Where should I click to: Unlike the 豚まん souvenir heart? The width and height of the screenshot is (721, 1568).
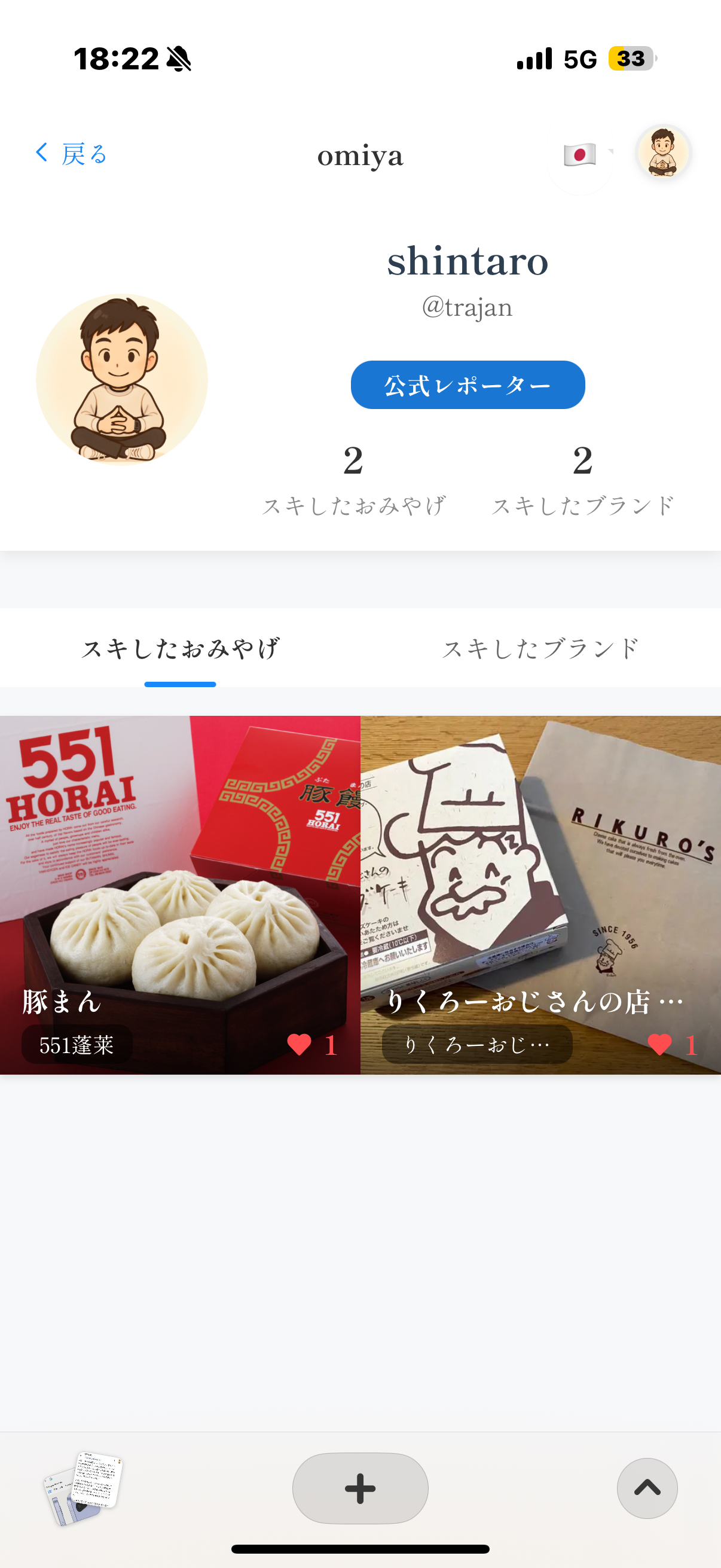point(300,1044)
